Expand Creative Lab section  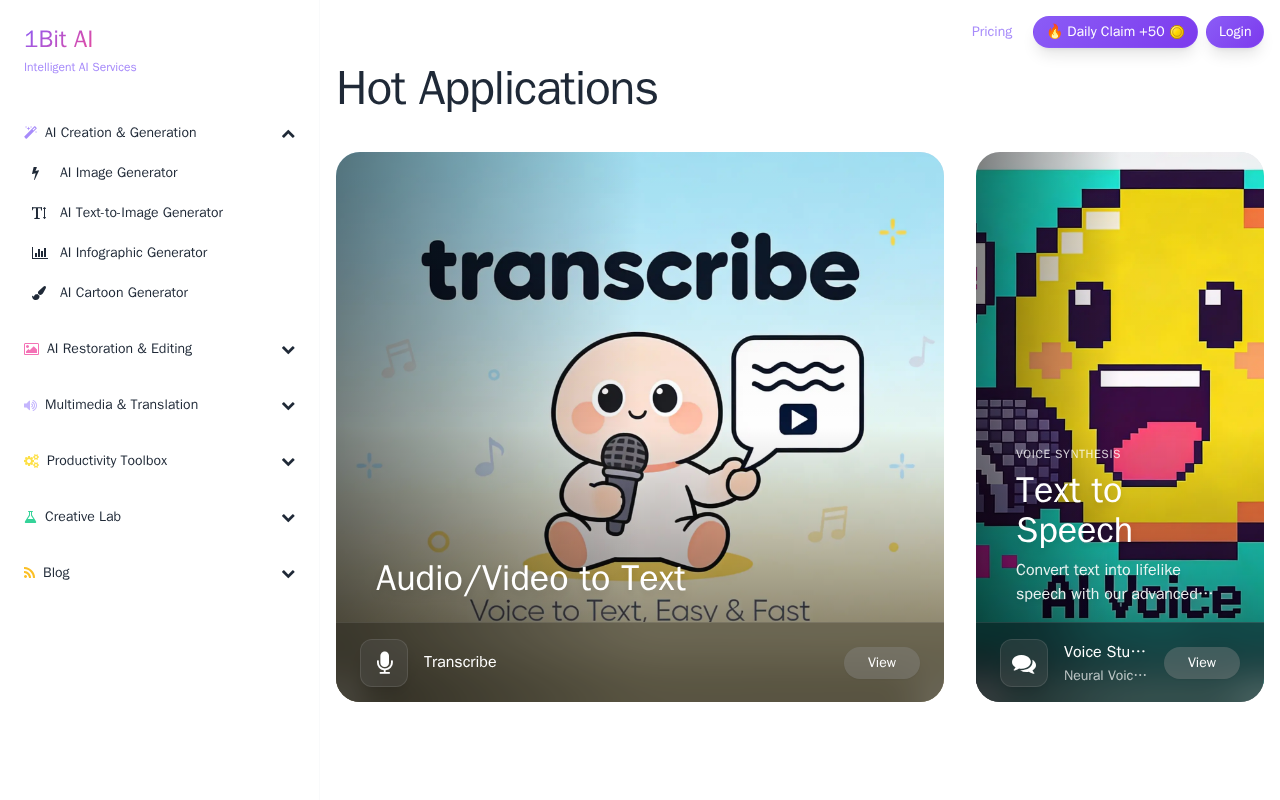pos(160,517)
